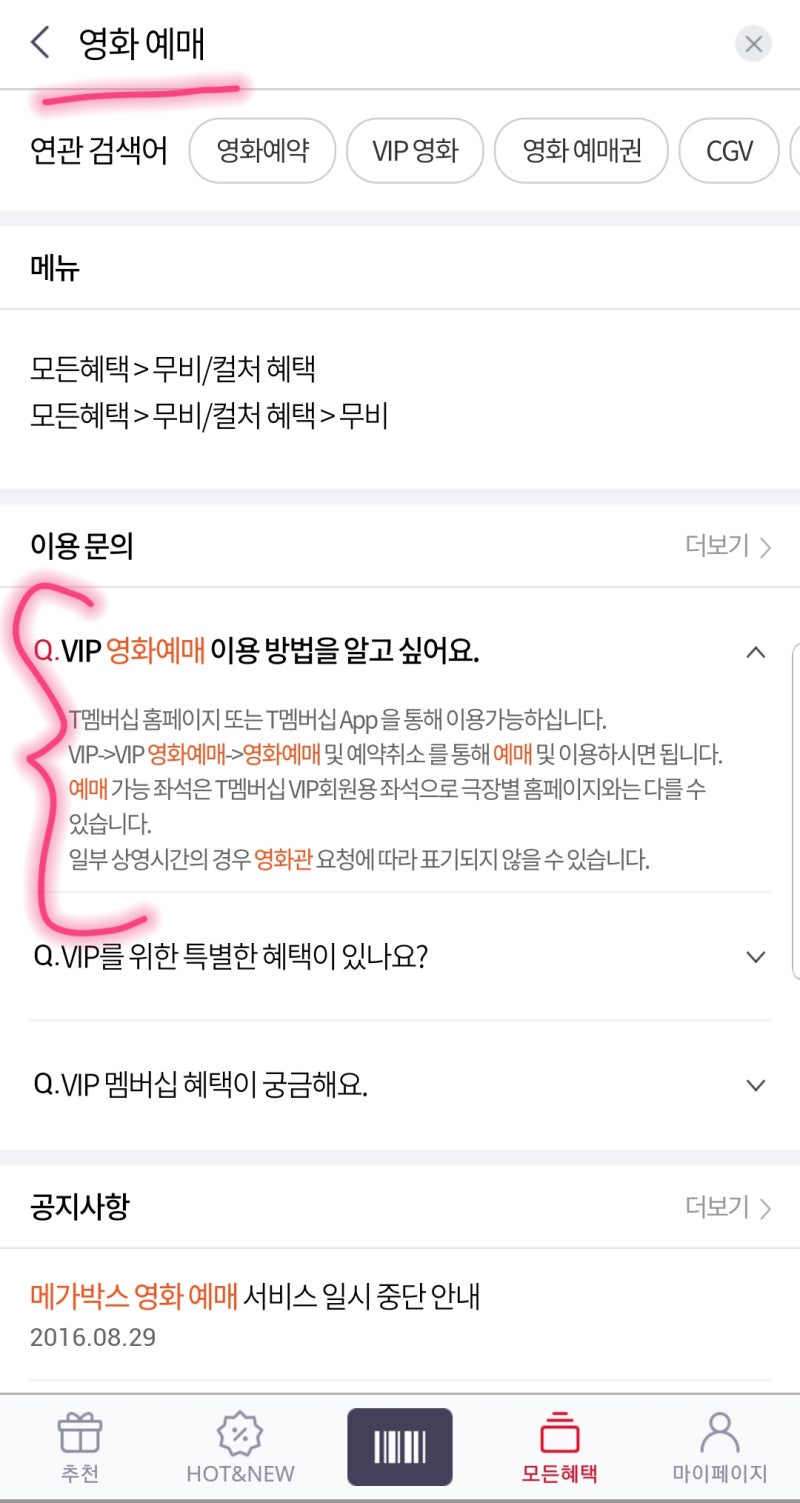Choose the 영화 예매권 keyword chip

coord(581,151)
